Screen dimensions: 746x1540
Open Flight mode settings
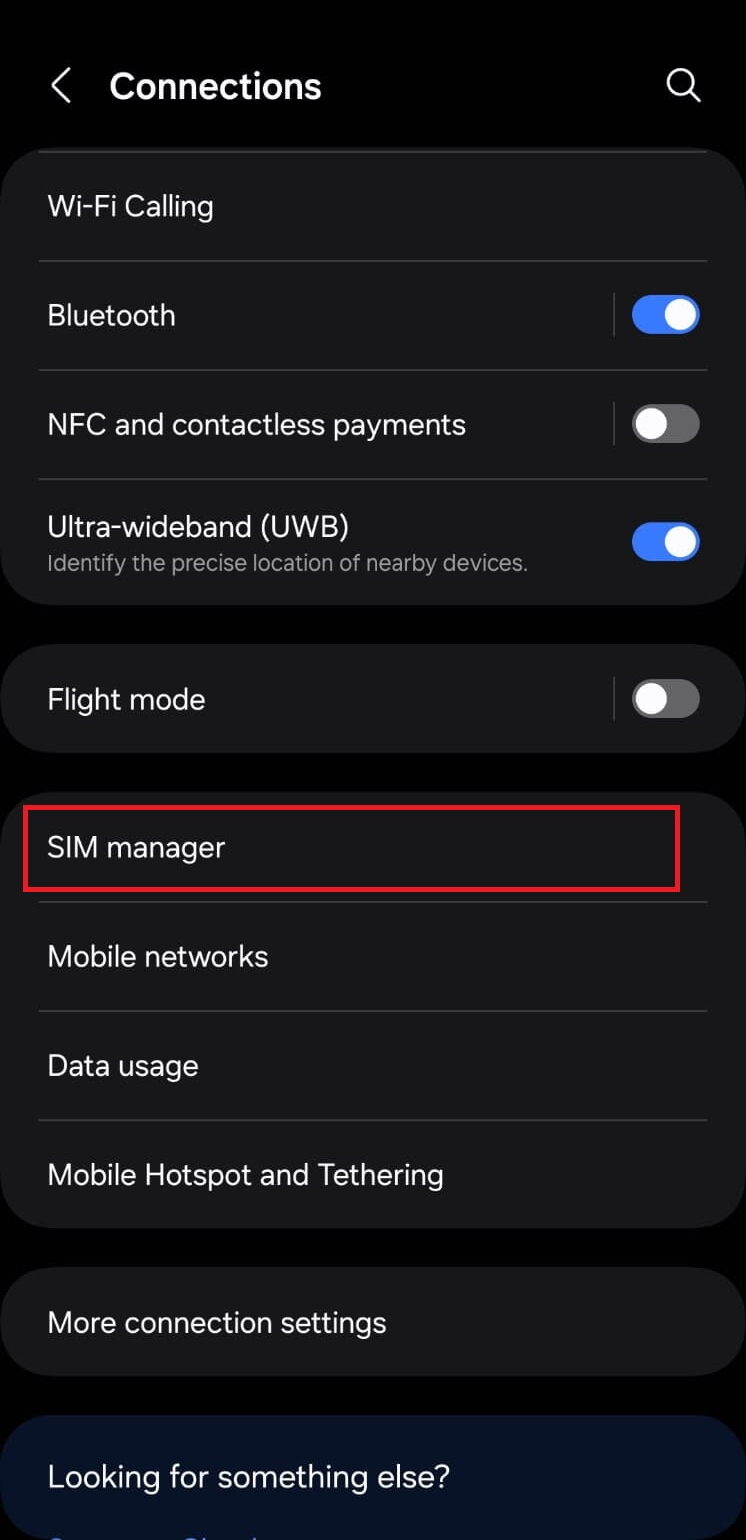[300, 700]
